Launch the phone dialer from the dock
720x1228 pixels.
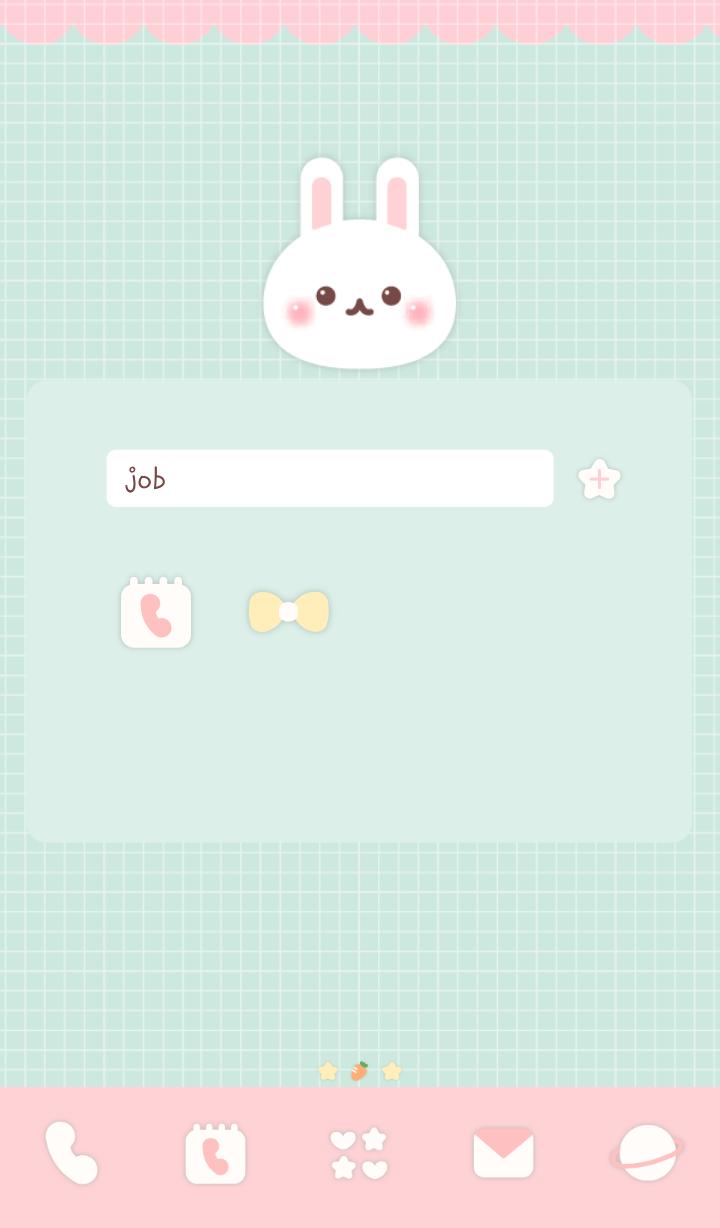coord(72,1153)
